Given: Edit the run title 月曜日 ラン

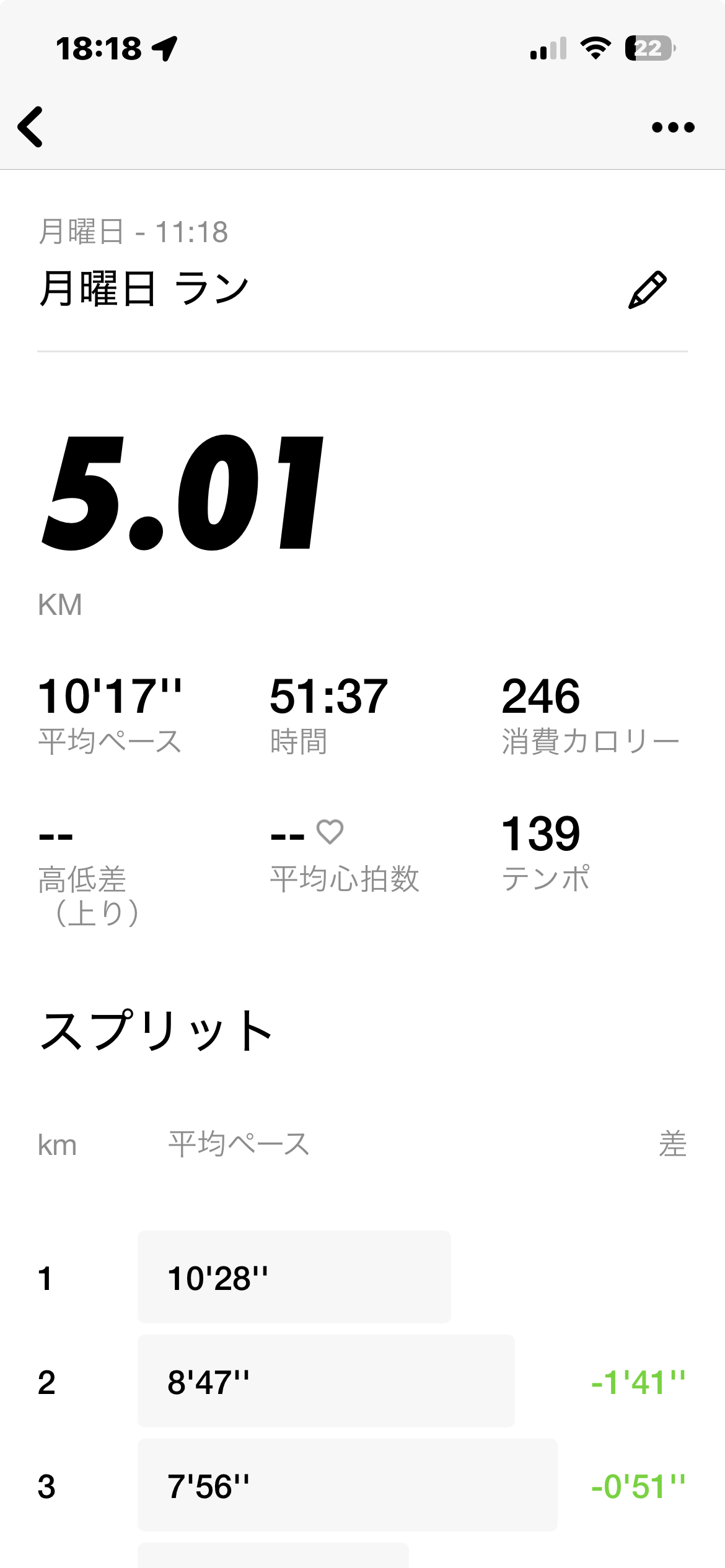Looking at the screenshot, I should [648, 289].
